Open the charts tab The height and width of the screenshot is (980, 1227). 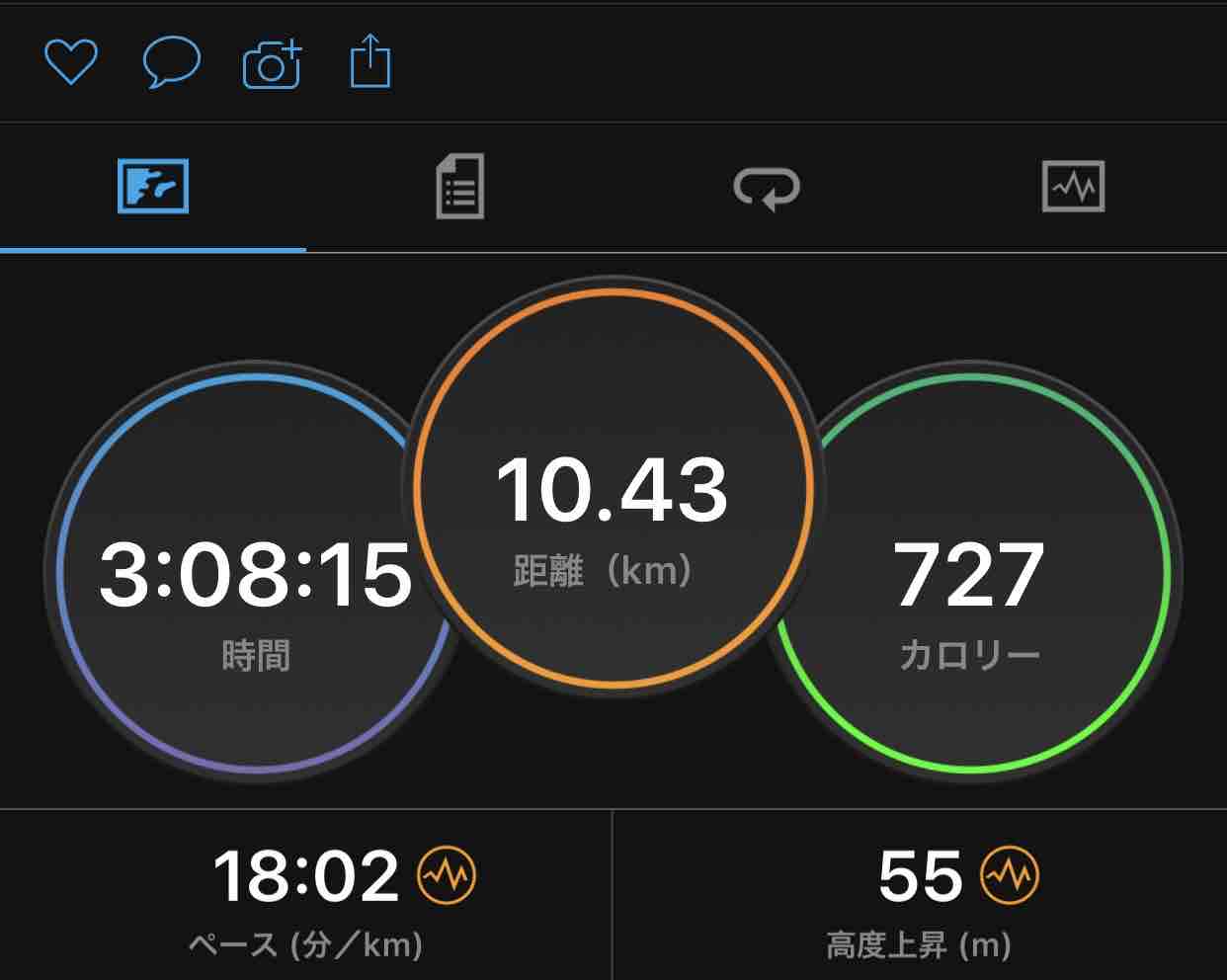(x=1074, y=187)
